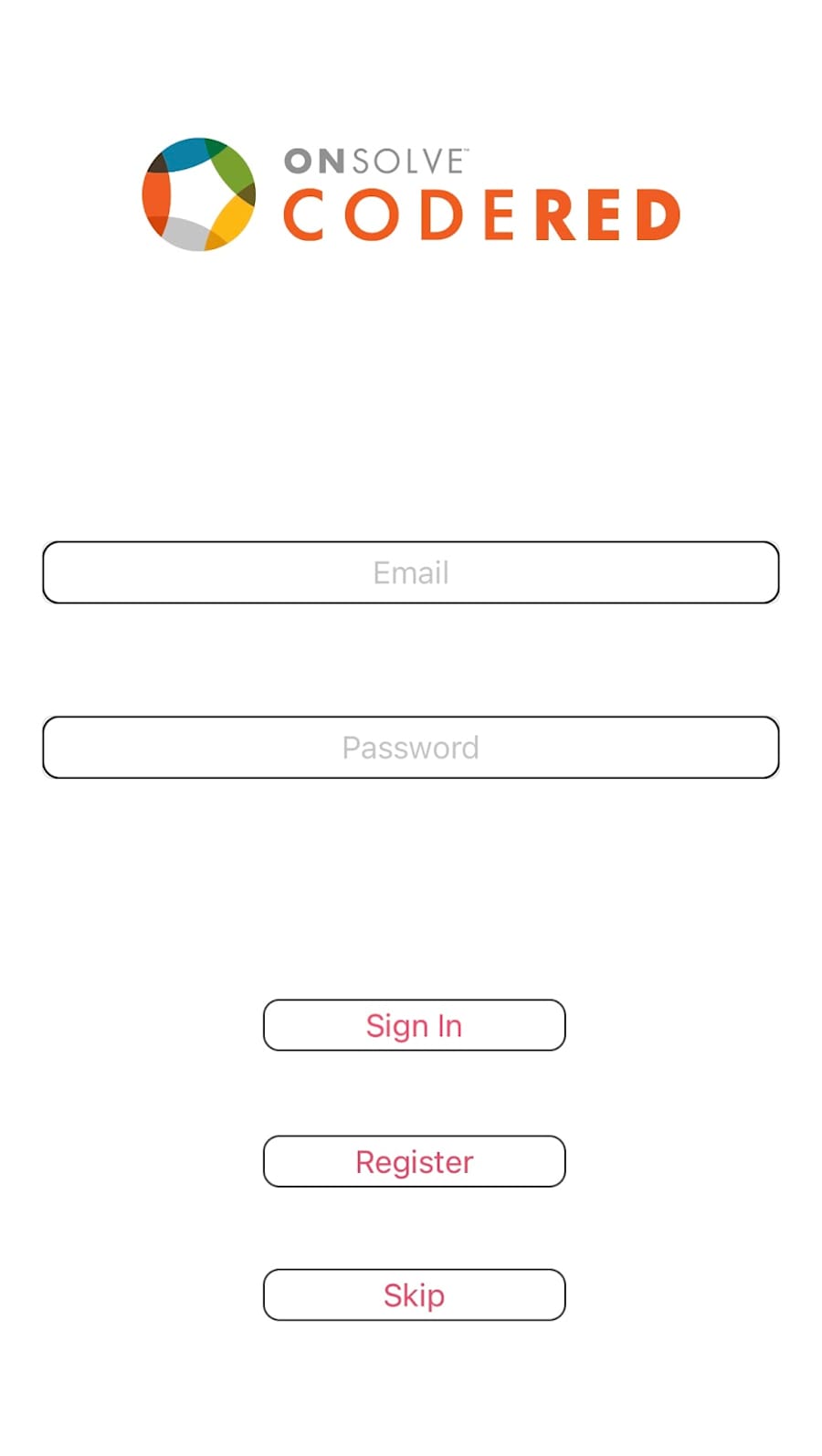The width and height of the screenshot is (822, 1456).
Task: Tap the Sign In button
Action: pos(415,1025)
